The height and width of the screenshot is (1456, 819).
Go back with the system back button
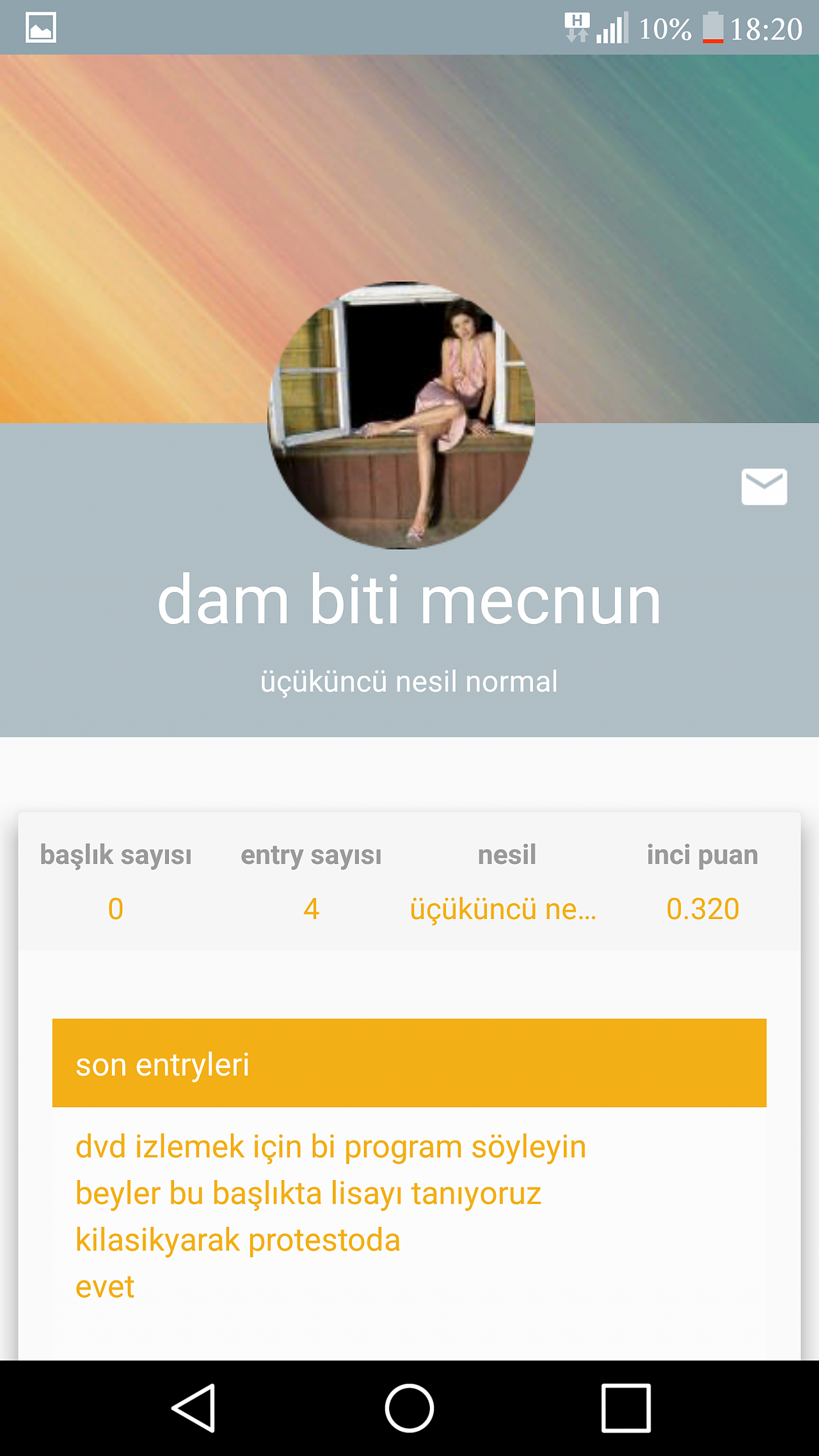(x=193, y=1408)
